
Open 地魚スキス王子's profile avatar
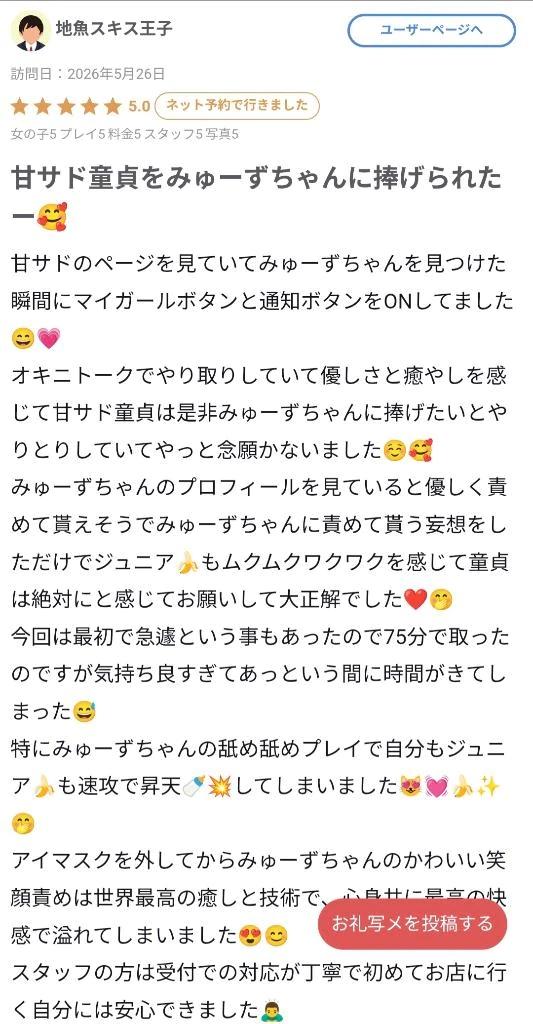point(31,31)
